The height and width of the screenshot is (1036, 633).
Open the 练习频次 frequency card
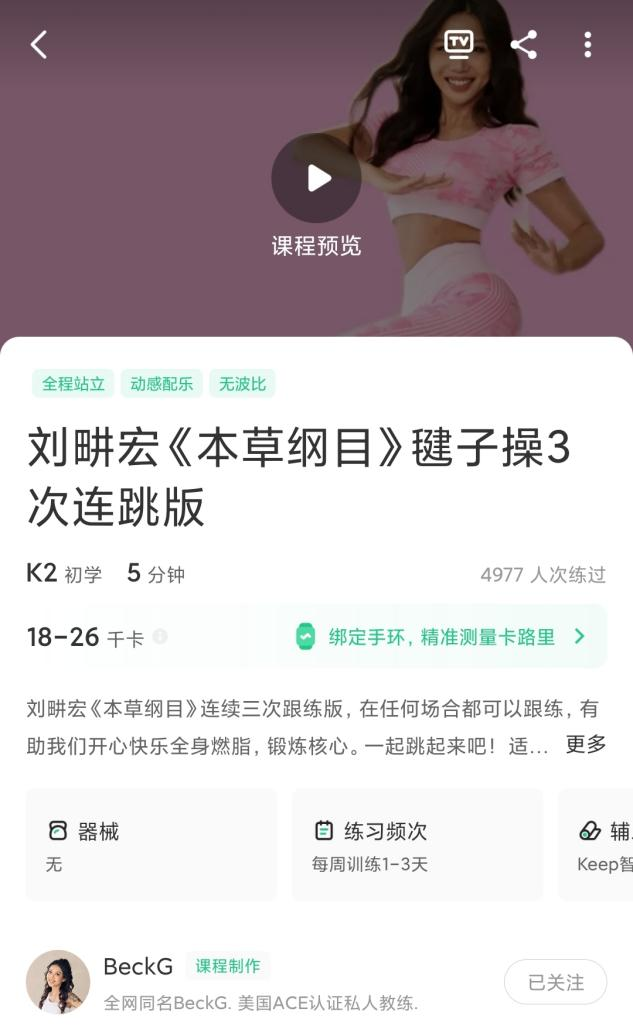pos(418,844)
